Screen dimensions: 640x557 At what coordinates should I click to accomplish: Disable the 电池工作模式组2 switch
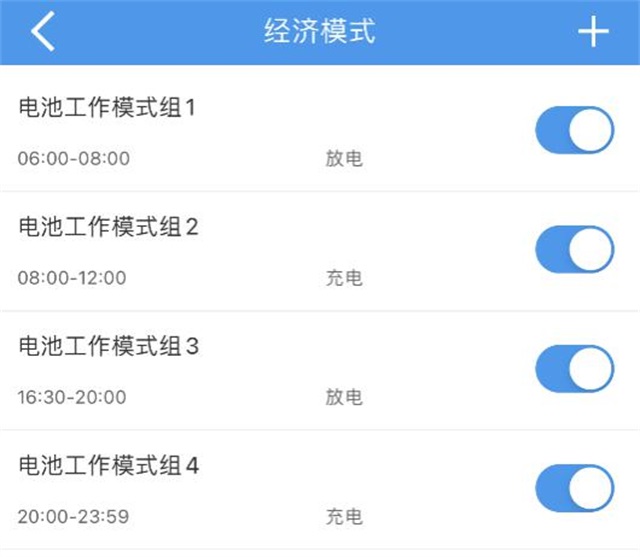click(x=574, y=249)
